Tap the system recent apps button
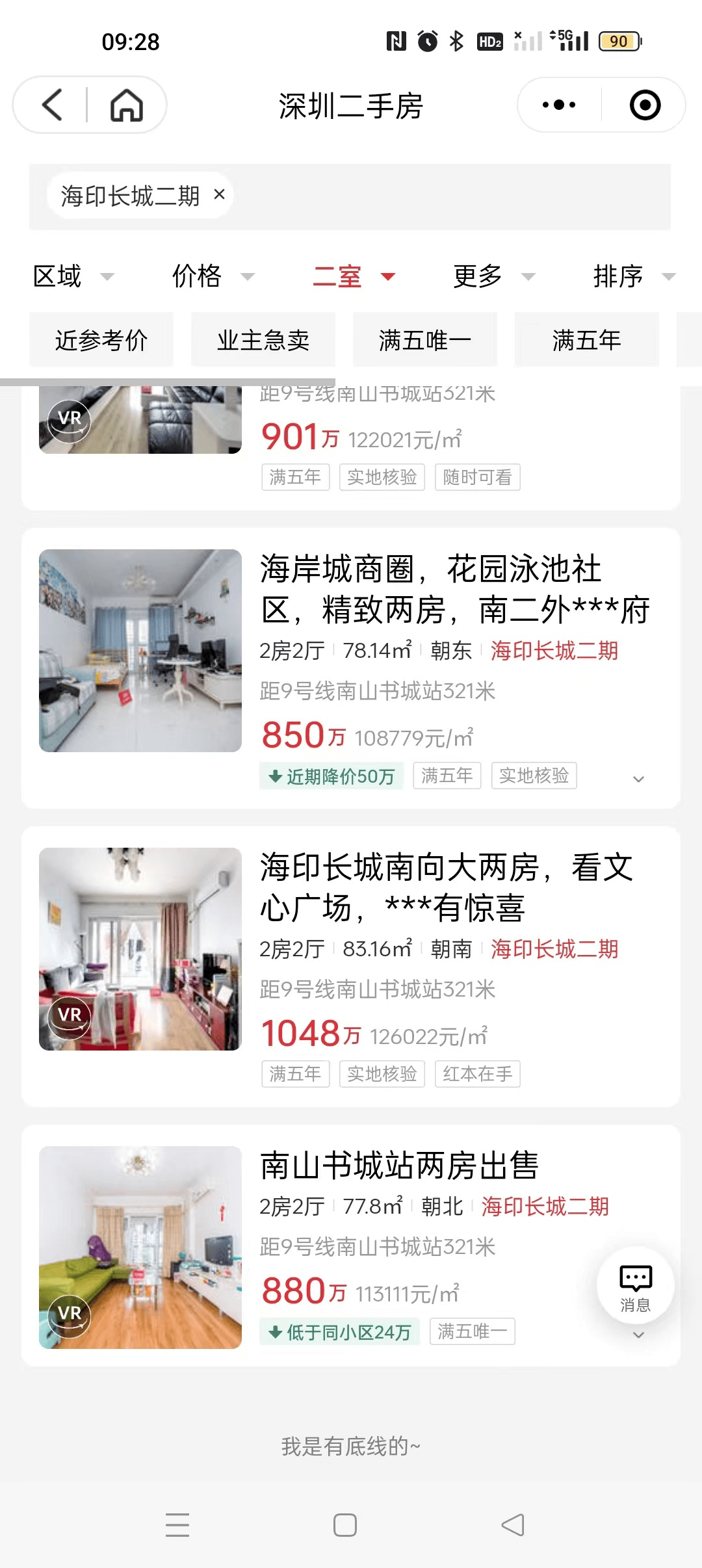702x1568 pixels. point(177,1525)
